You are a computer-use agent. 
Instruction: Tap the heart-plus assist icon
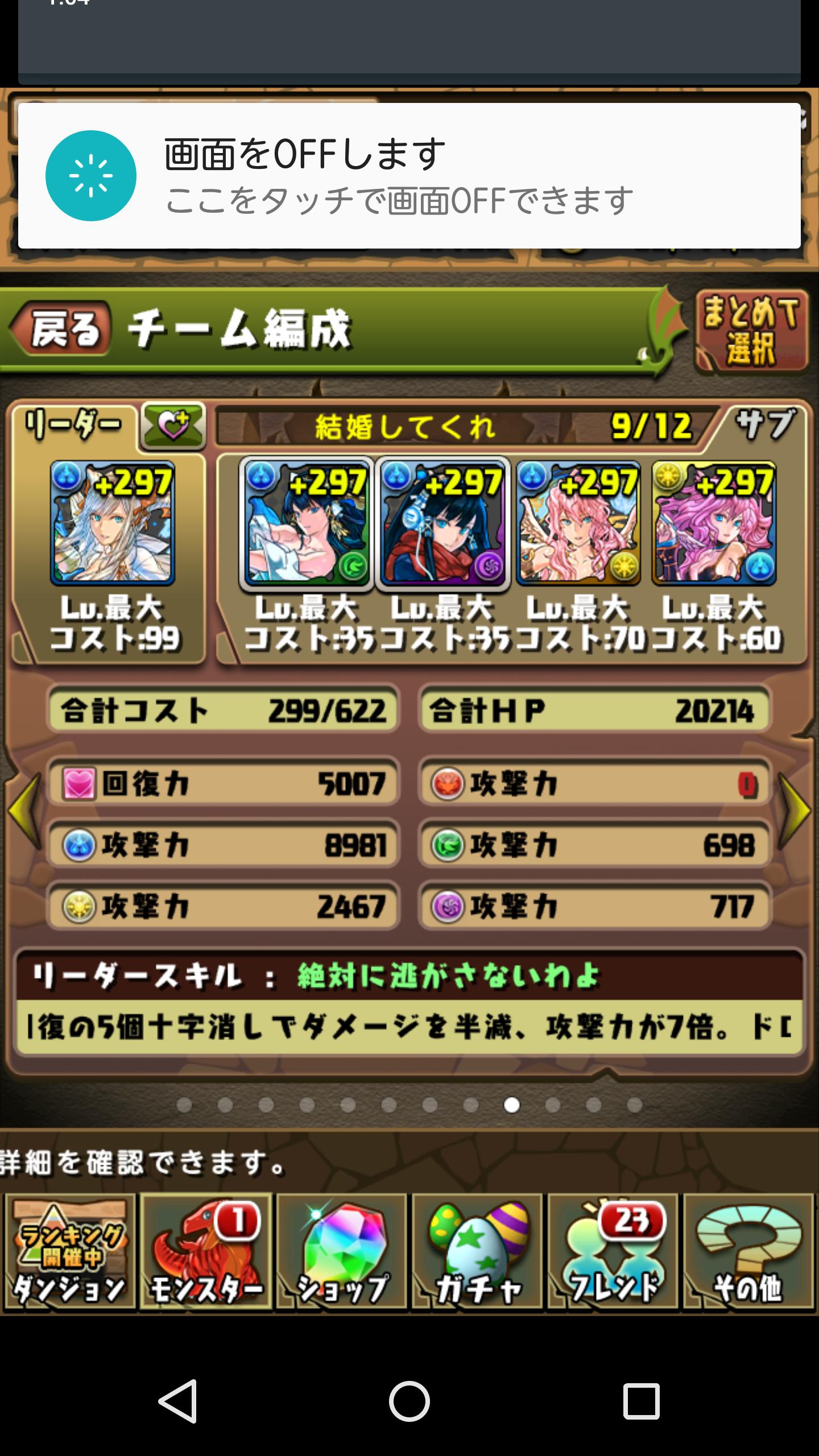(x=173, y=426)
